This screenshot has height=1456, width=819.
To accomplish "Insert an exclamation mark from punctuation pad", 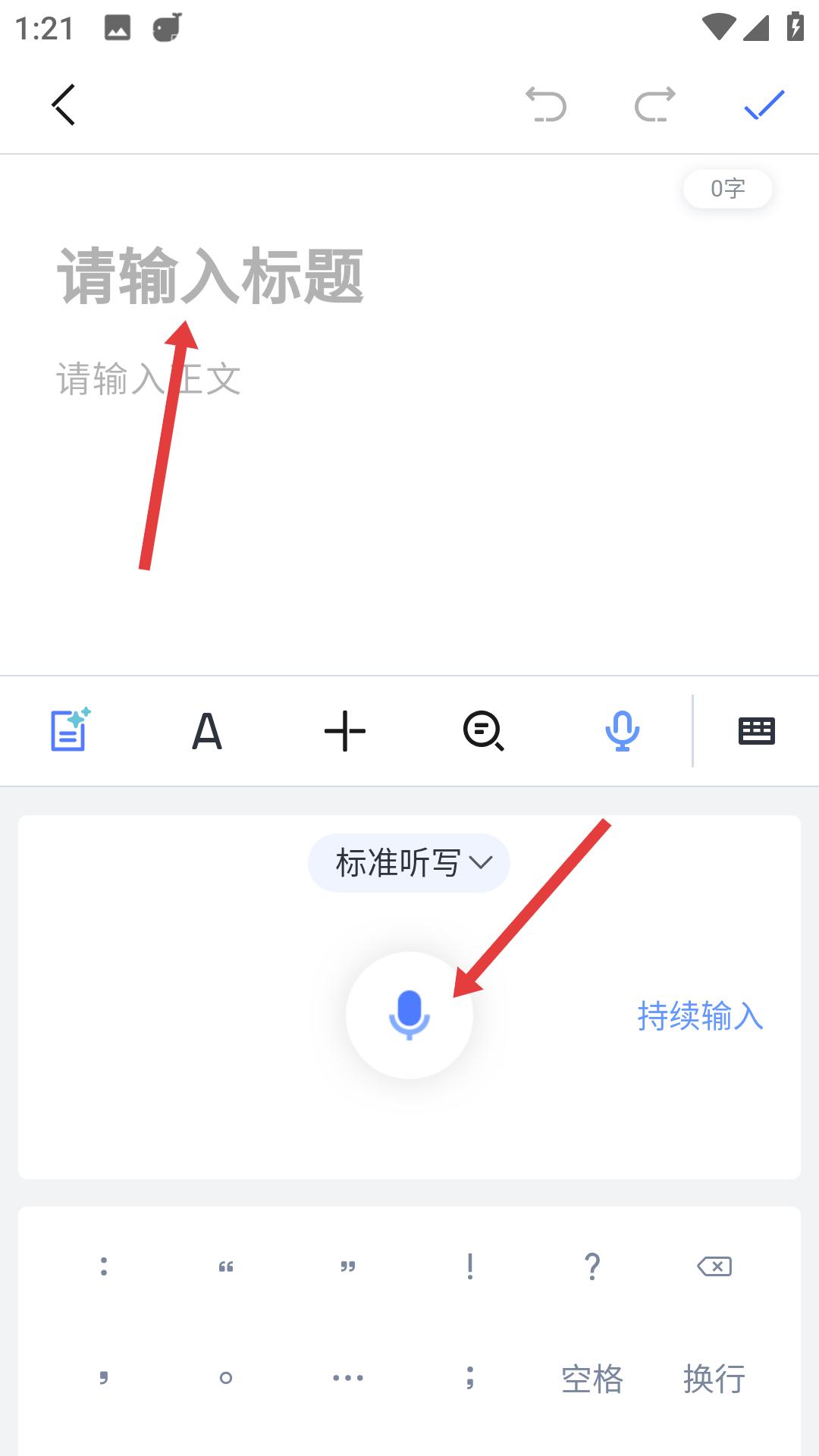I will pos(470,1265).
